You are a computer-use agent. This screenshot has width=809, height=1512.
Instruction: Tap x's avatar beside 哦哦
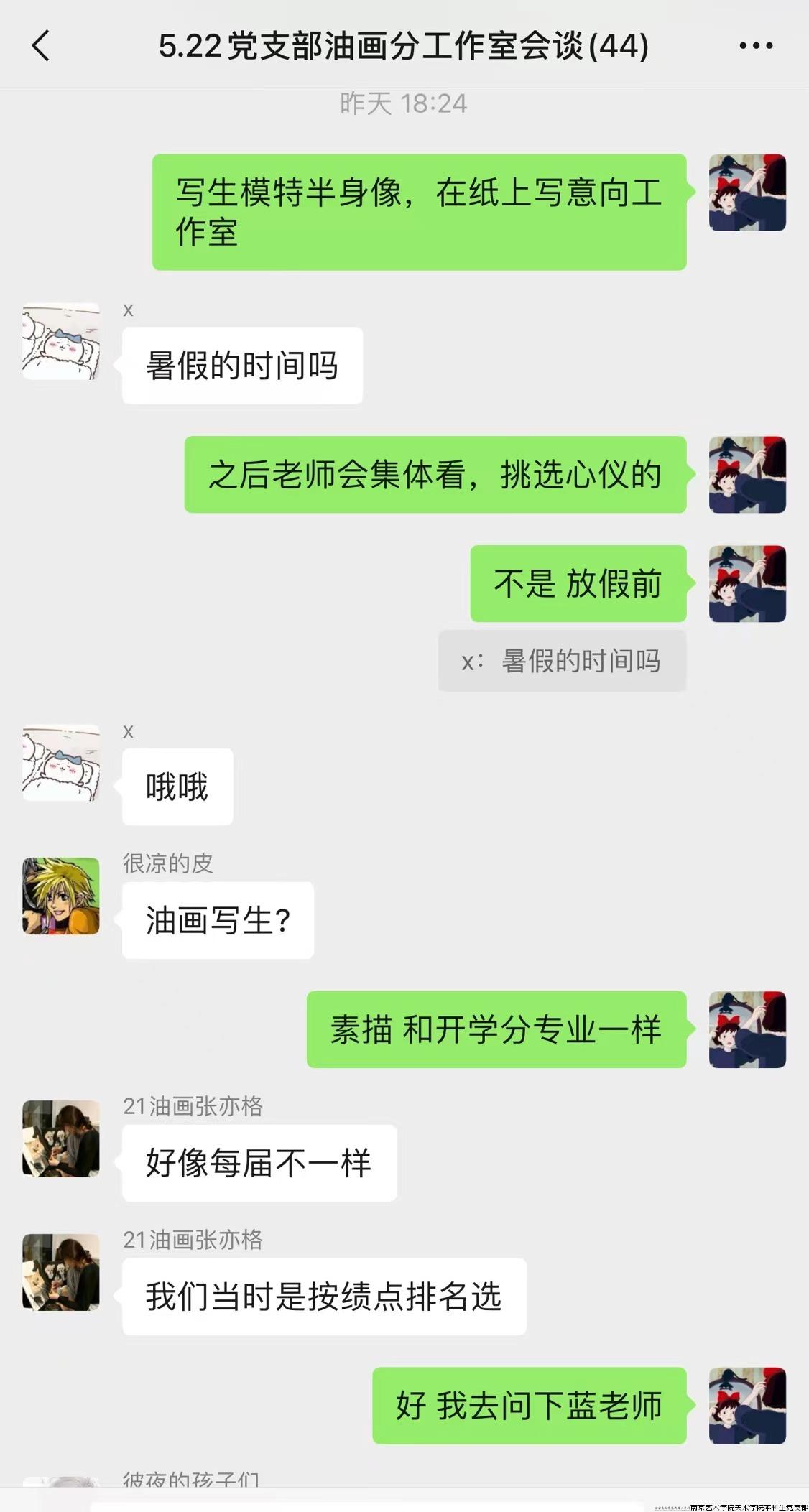coord(61,763)
